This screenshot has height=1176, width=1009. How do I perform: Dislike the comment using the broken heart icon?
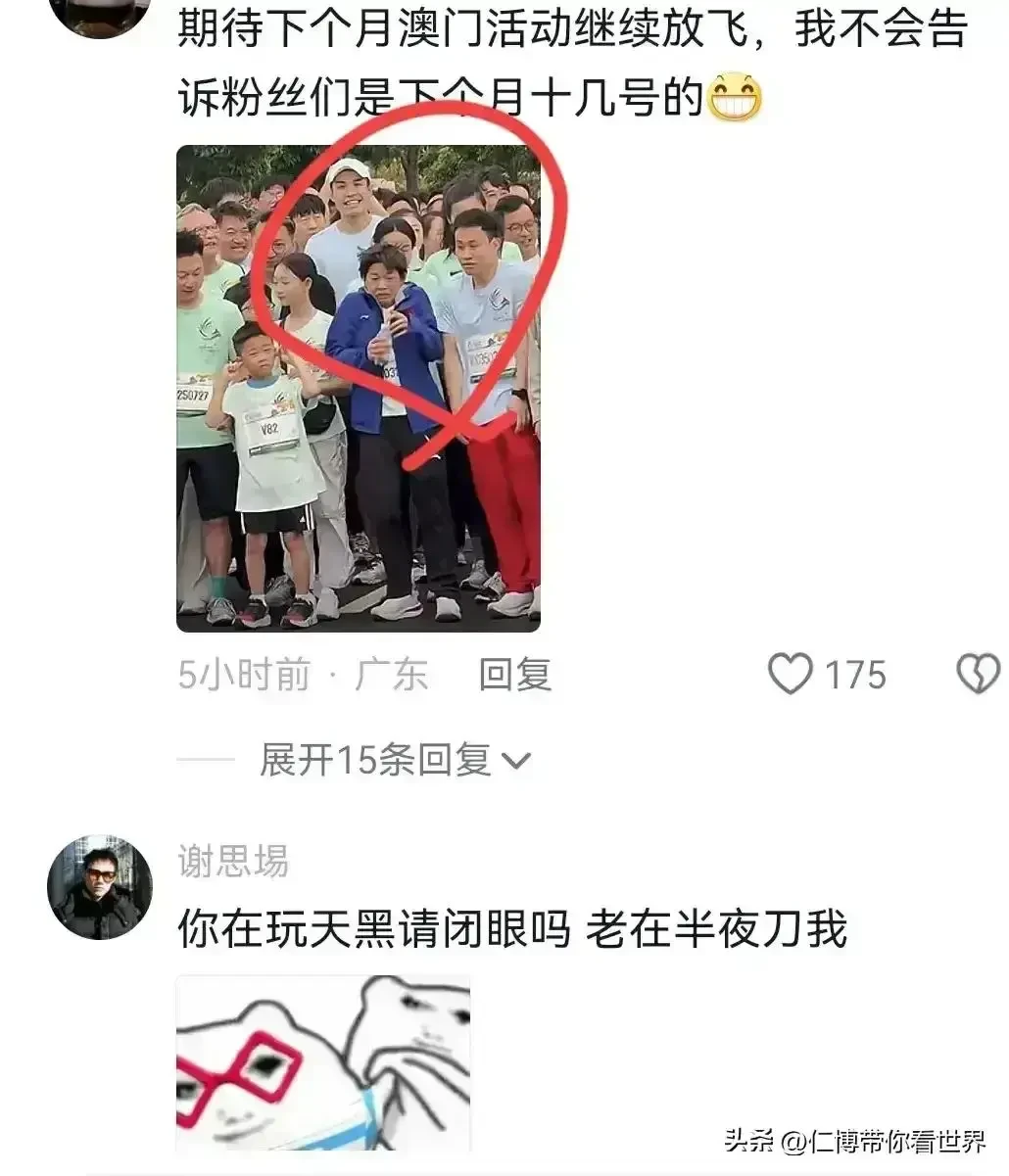click(978, 675)
